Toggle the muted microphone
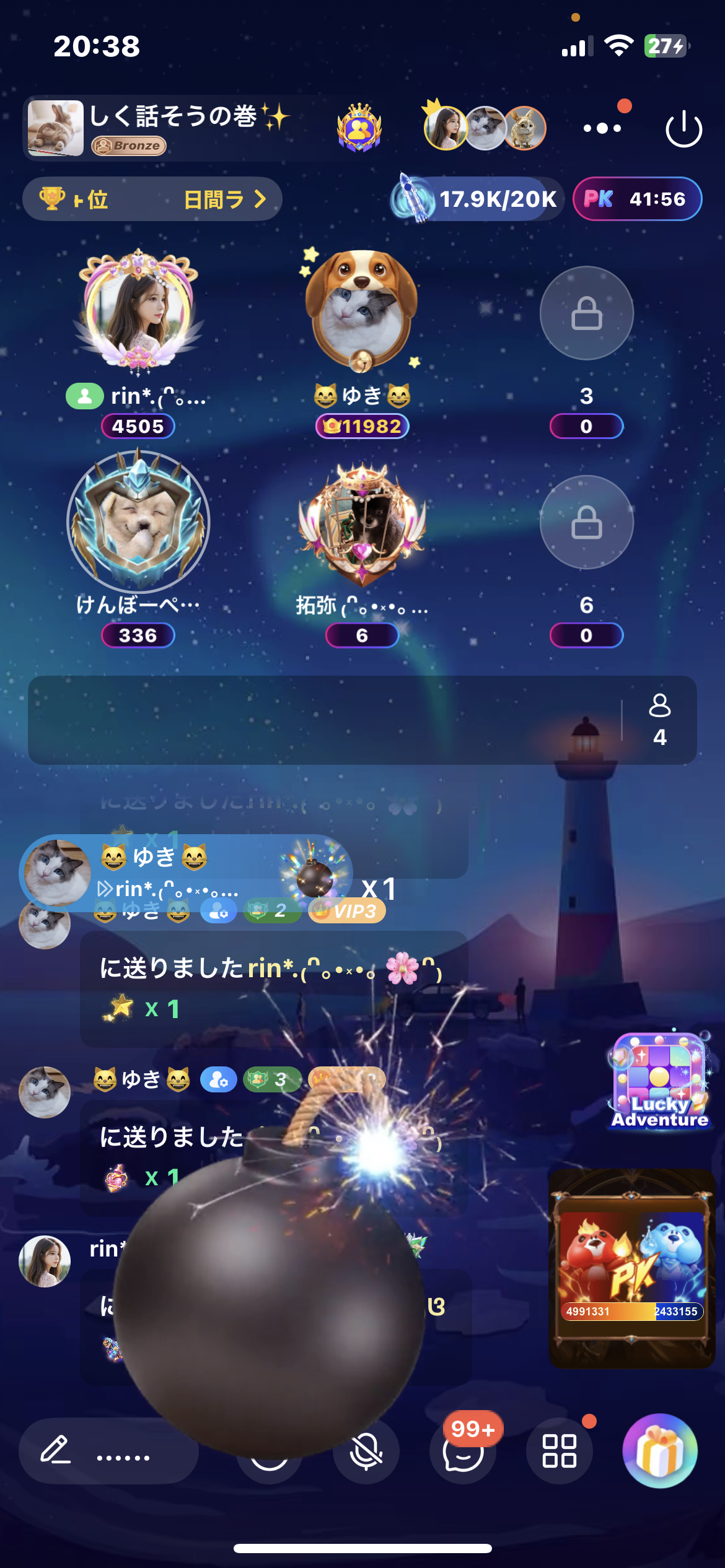 click(366, 1450)
